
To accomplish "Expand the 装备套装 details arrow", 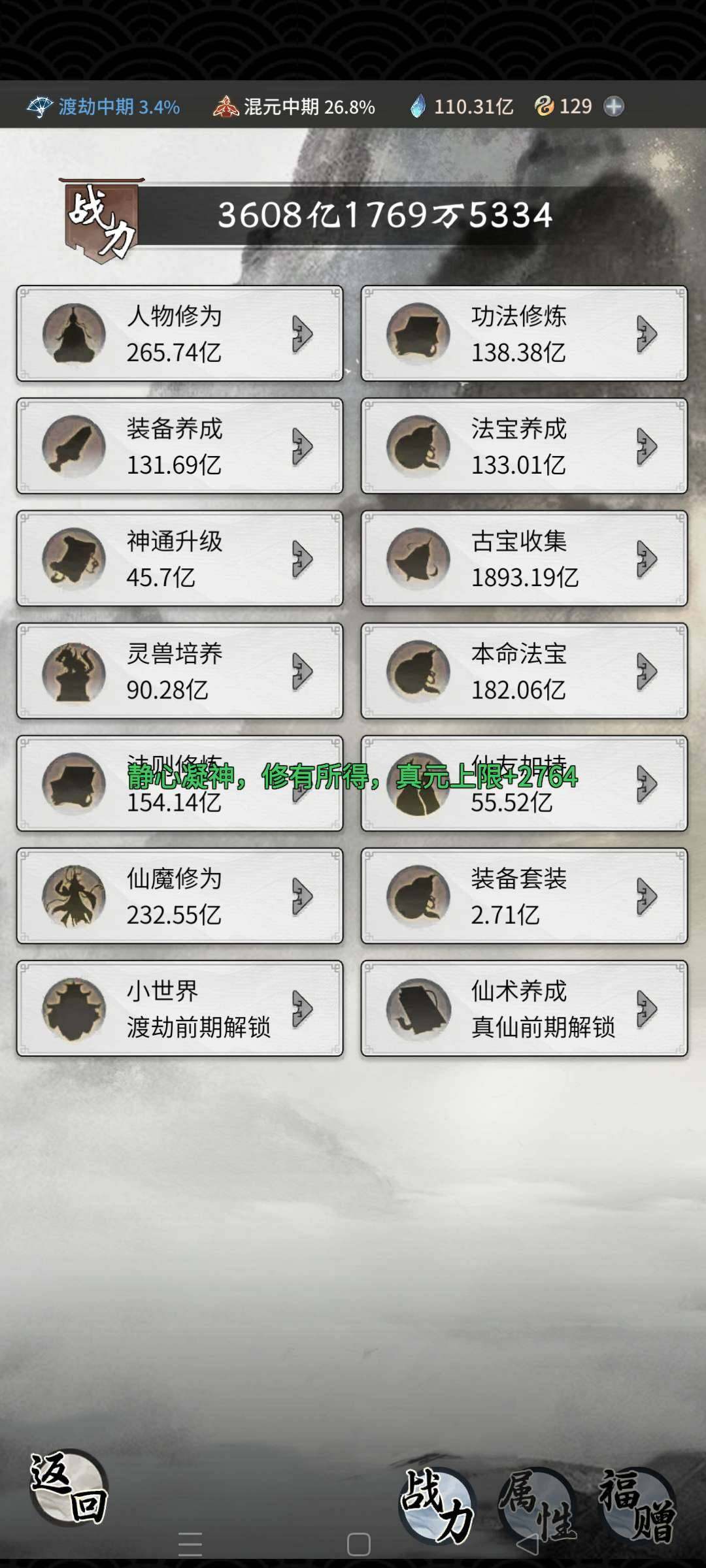I will (647, 896).
